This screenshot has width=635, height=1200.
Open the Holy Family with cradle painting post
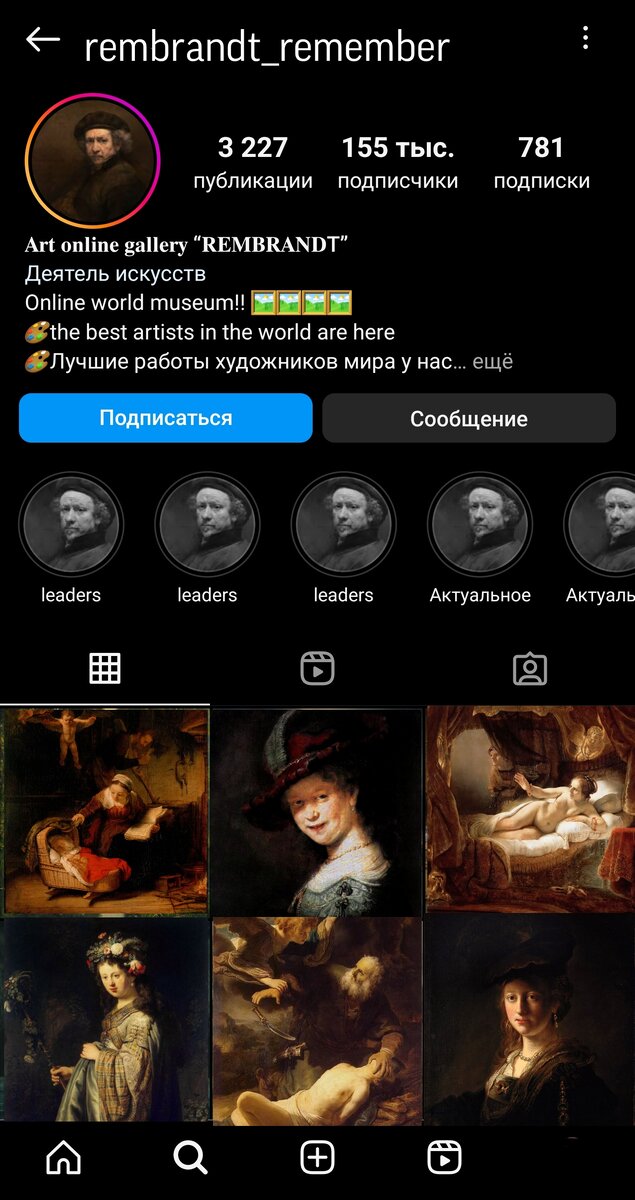pyautogui.click(x=104, y=811)
